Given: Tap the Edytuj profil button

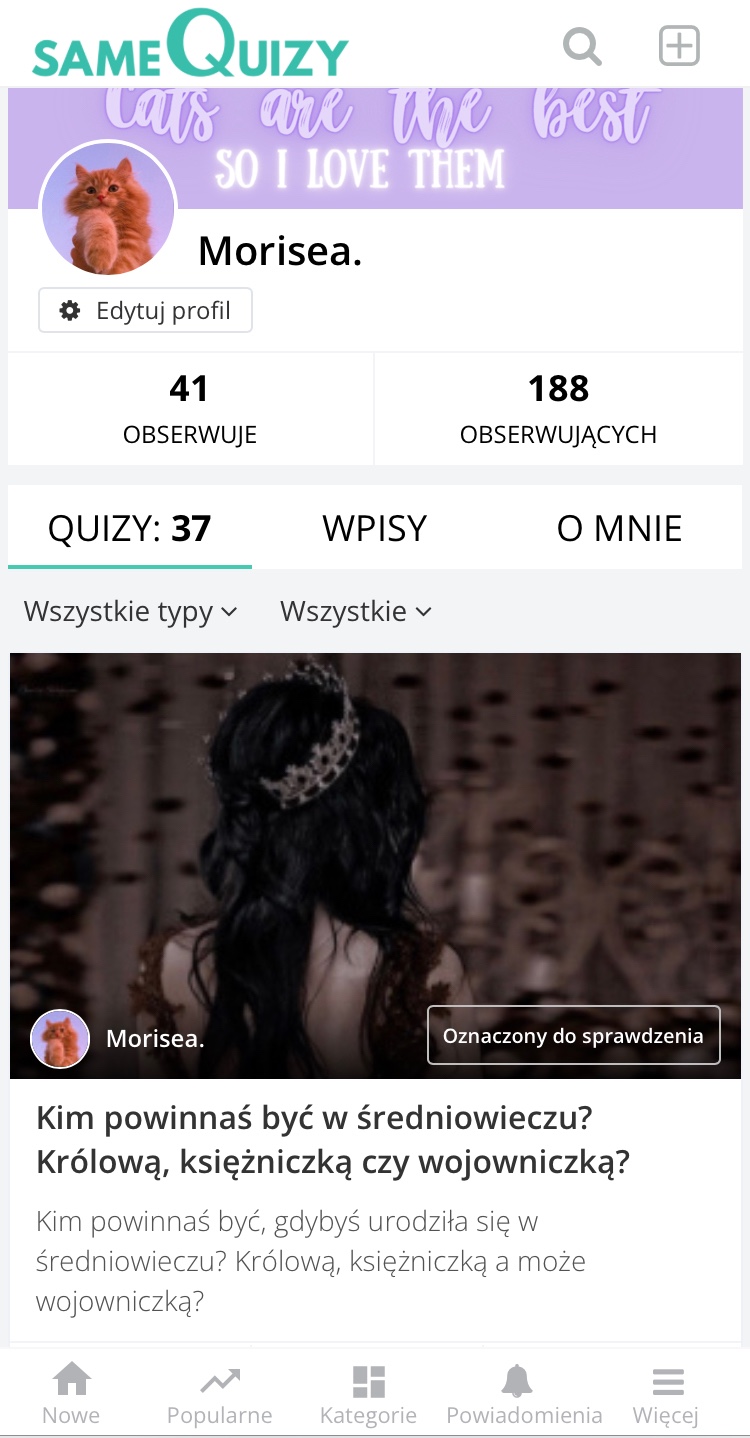Looking at the screenshot, I should tap(146, 311).
